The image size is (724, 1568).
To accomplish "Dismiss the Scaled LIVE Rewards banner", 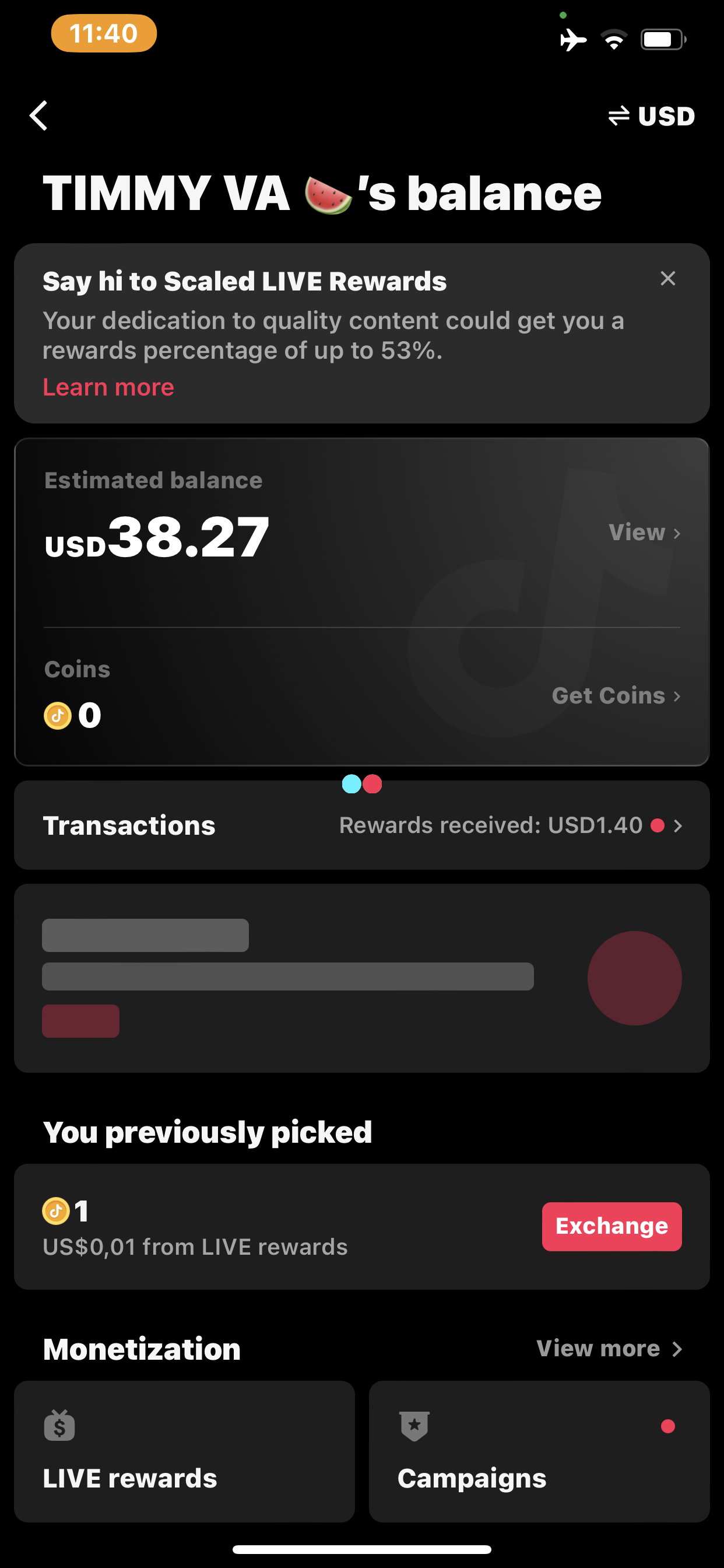I will click(x=667, y=279).
